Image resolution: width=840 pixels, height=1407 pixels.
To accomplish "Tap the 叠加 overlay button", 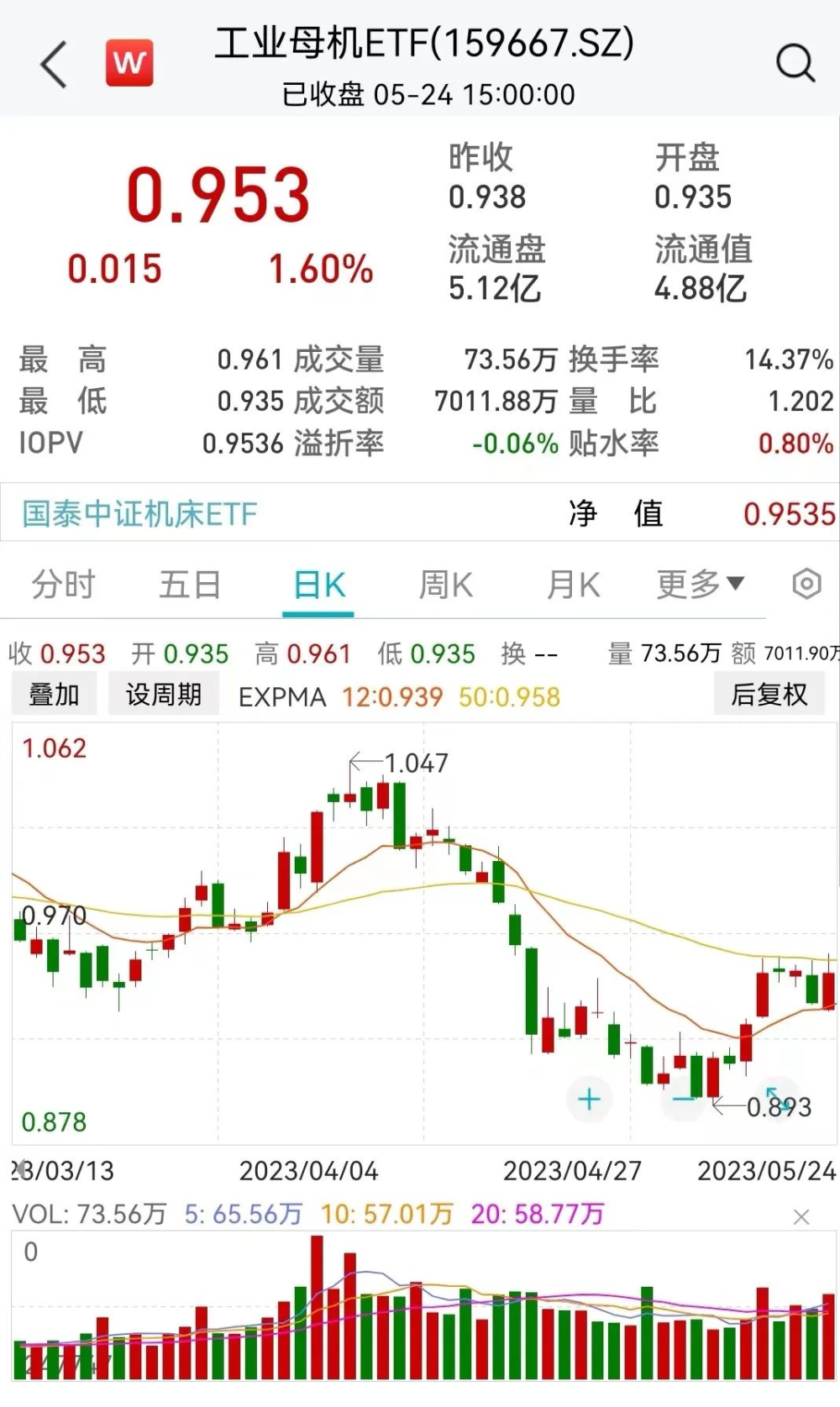I will tap(54, 695).
